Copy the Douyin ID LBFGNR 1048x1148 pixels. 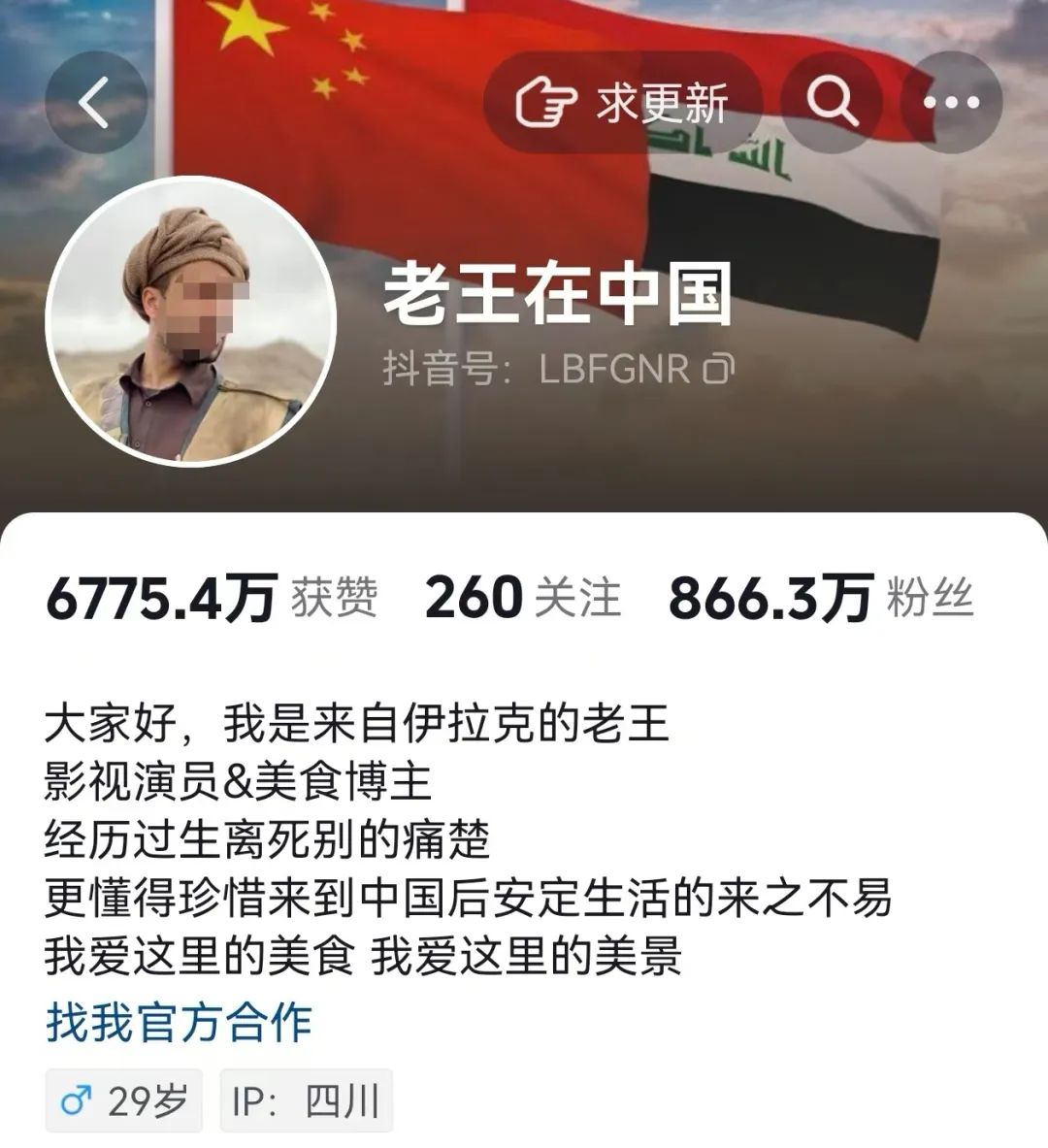click(x=718, y=369)
